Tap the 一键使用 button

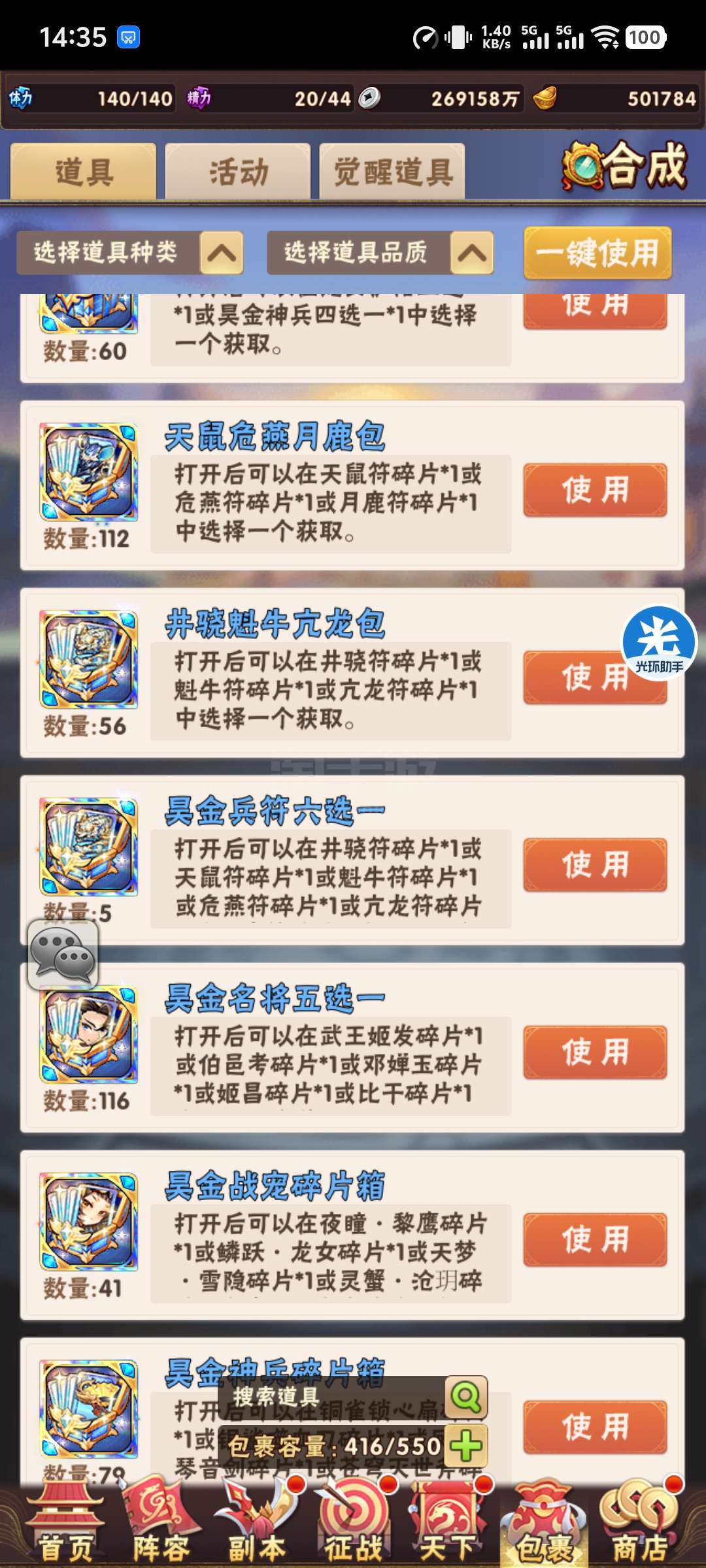[x=597, y=253]
